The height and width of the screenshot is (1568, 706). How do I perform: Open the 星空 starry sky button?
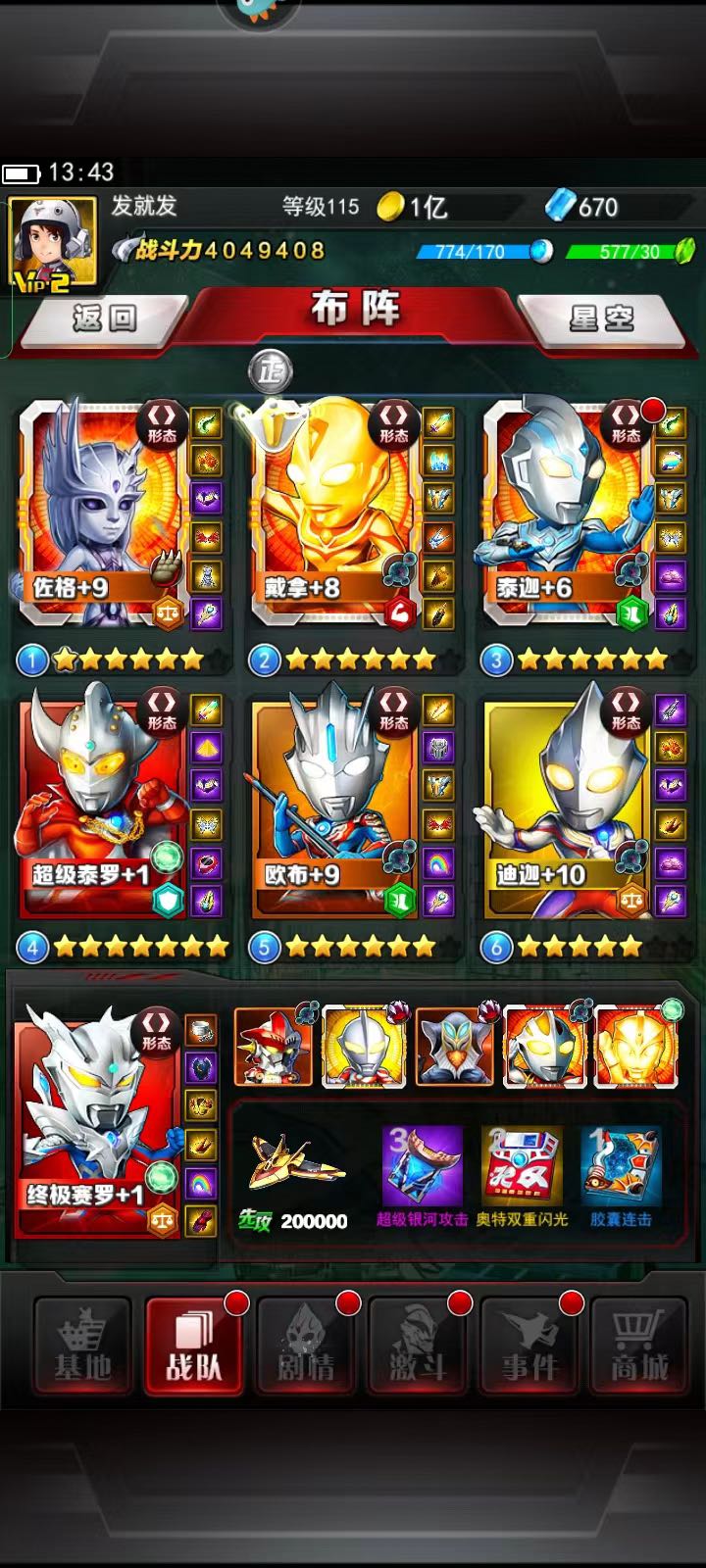click(x=601, y=318)
